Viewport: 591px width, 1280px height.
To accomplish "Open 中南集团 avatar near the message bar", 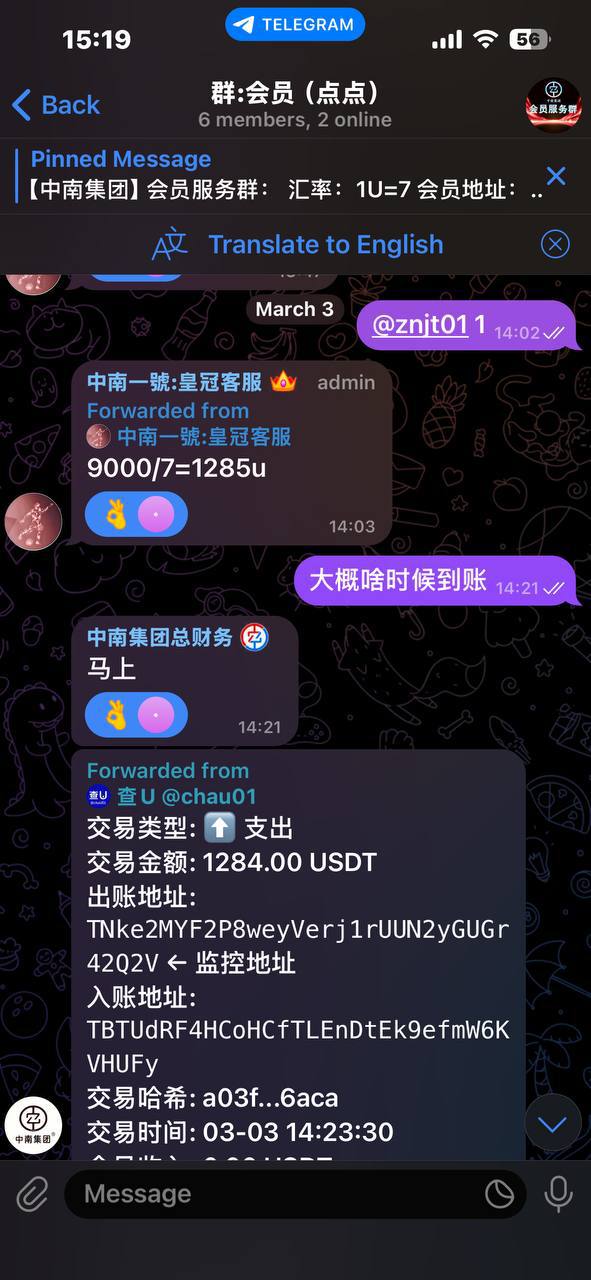I will [34, 1123].
